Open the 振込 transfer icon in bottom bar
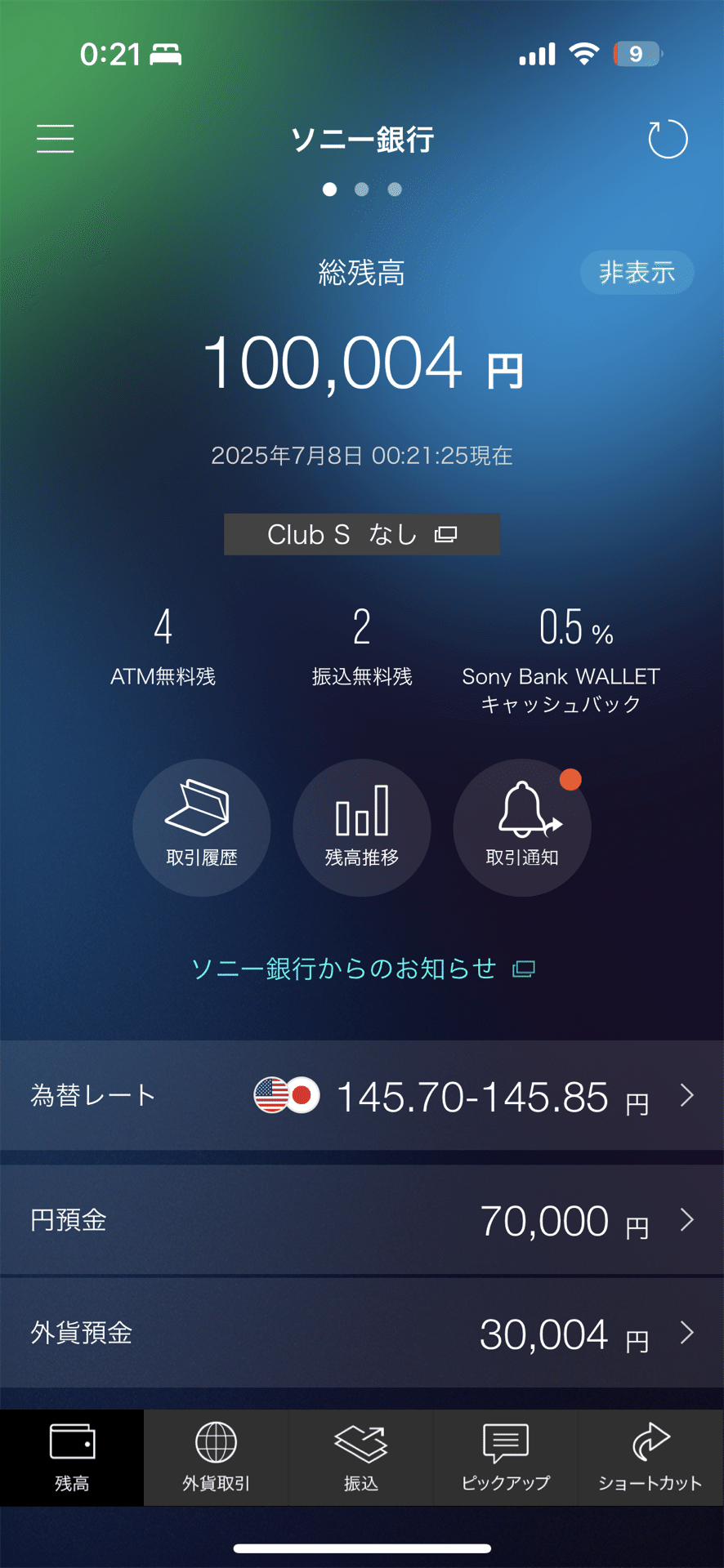Screen dimensions: 724x1568 click(x=361, y=1458)
